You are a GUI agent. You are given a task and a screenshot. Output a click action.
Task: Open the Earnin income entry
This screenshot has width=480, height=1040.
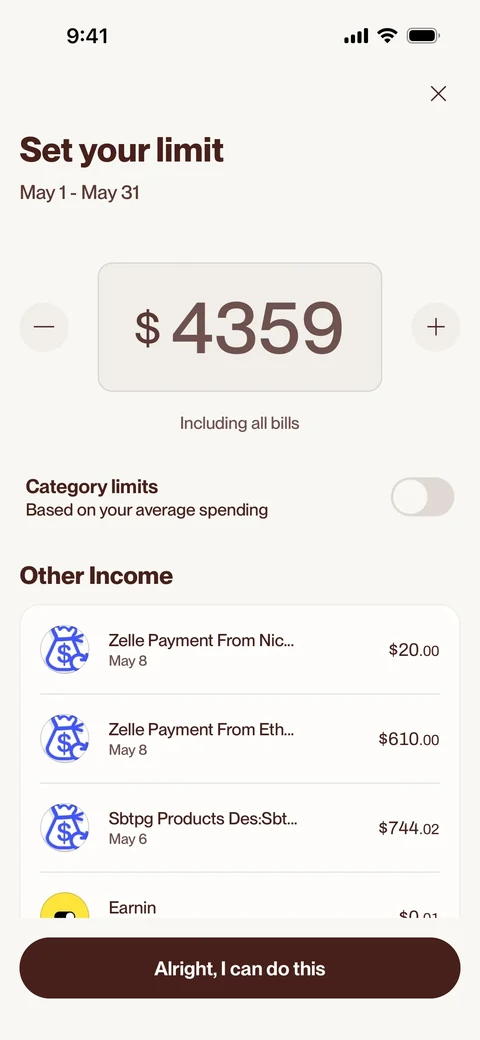(x=240, y=897)
